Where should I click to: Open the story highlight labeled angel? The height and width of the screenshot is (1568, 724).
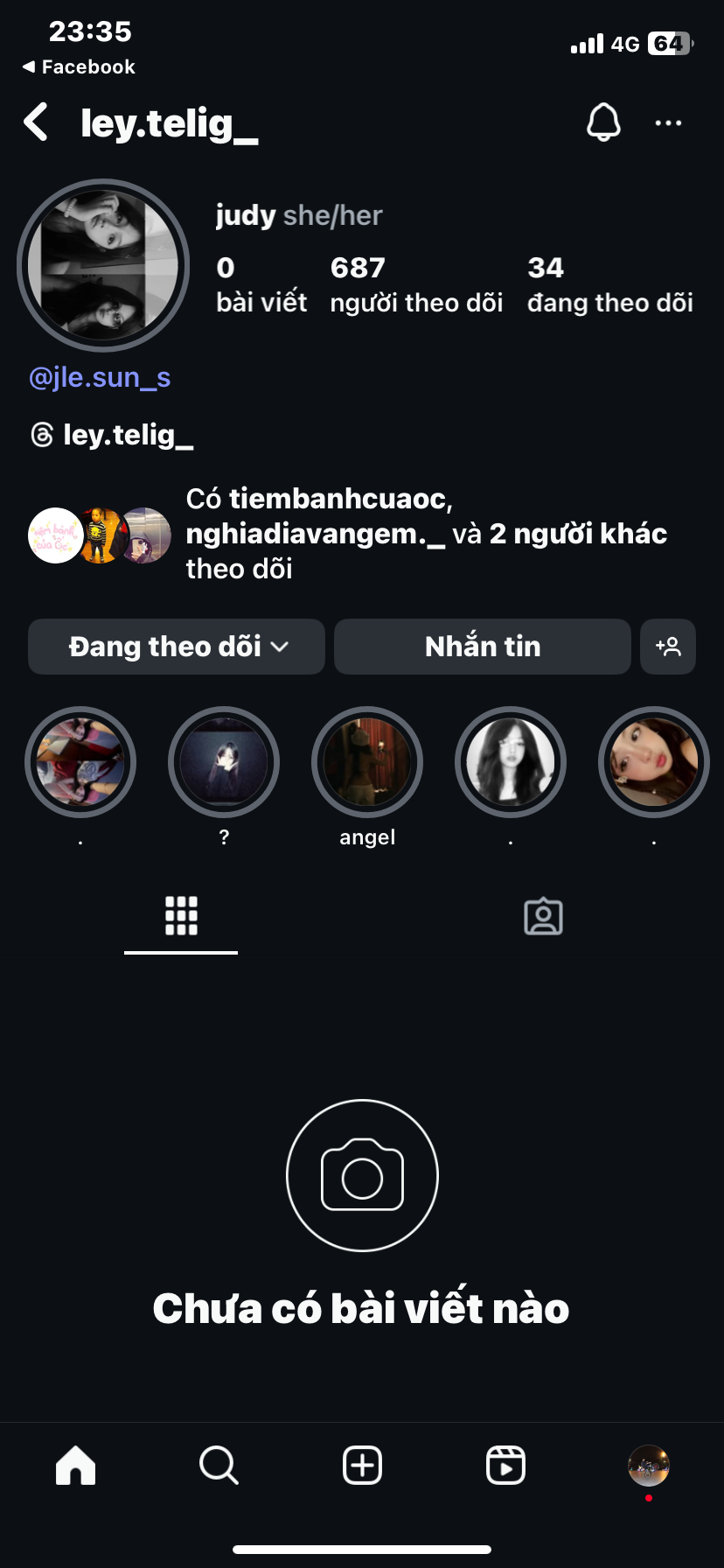click(x=367, y=762)
